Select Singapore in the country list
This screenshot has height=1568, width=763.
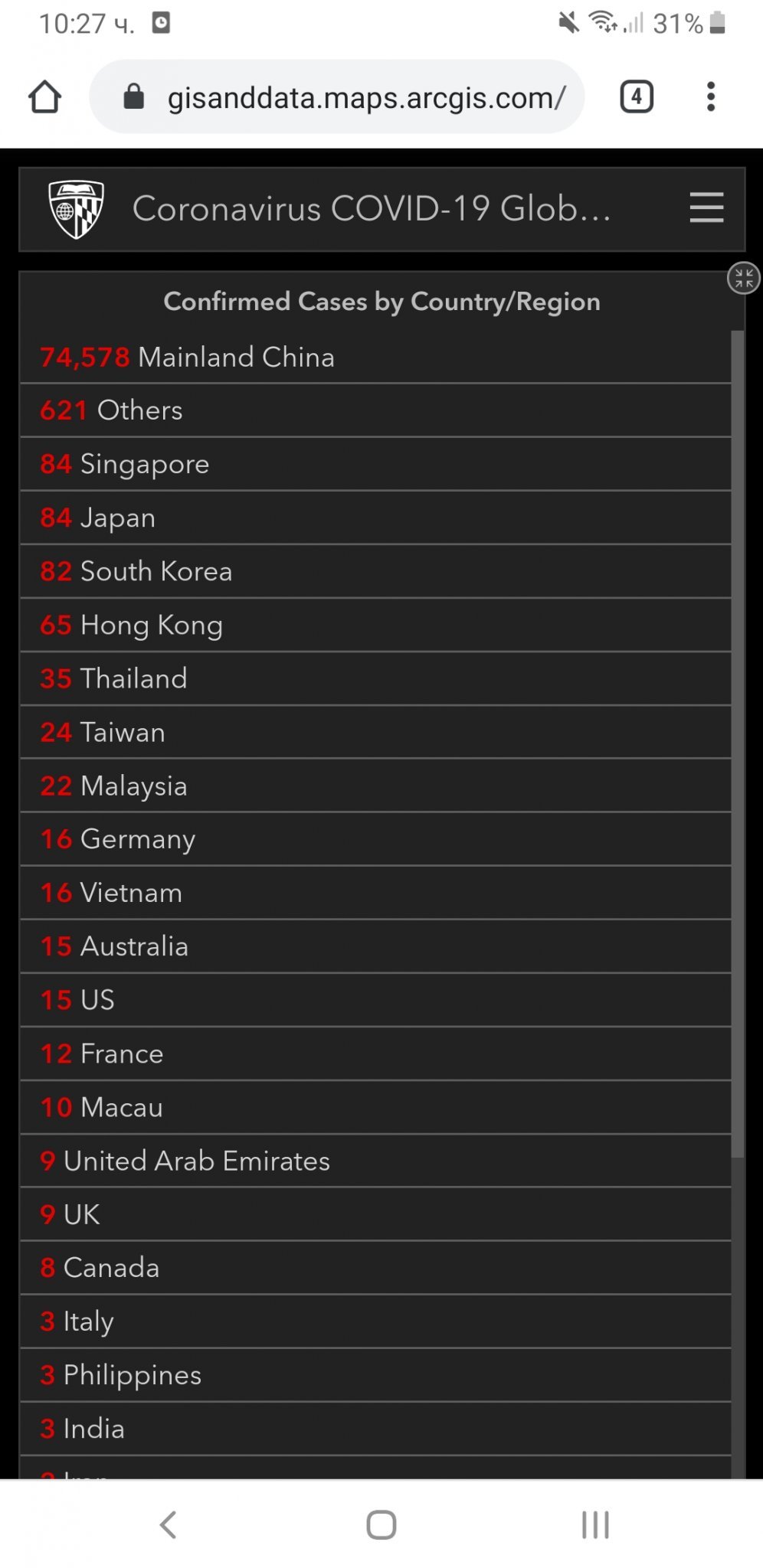145,465
